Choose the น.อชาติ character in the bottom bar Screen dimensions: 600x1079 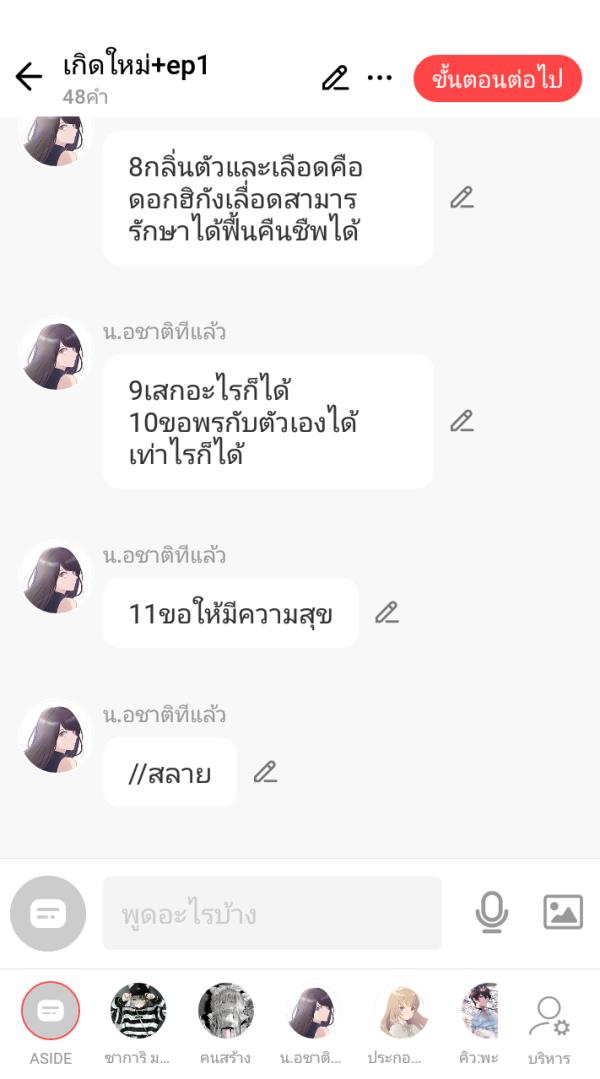pyautogui.click(x=313, y=1011)
